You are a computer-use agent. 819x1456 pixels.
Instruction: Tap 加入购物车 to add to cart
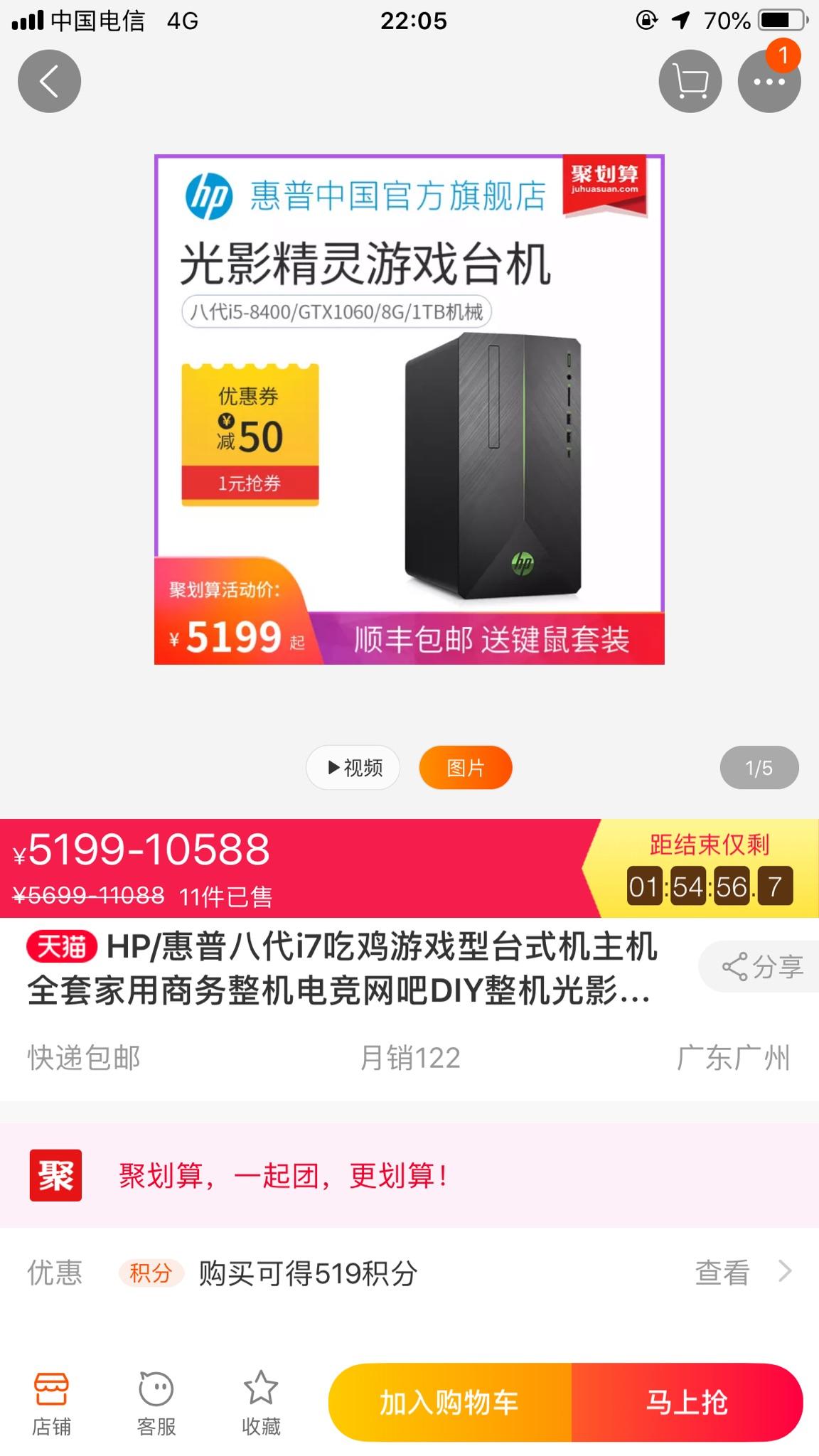point(449,1403)
